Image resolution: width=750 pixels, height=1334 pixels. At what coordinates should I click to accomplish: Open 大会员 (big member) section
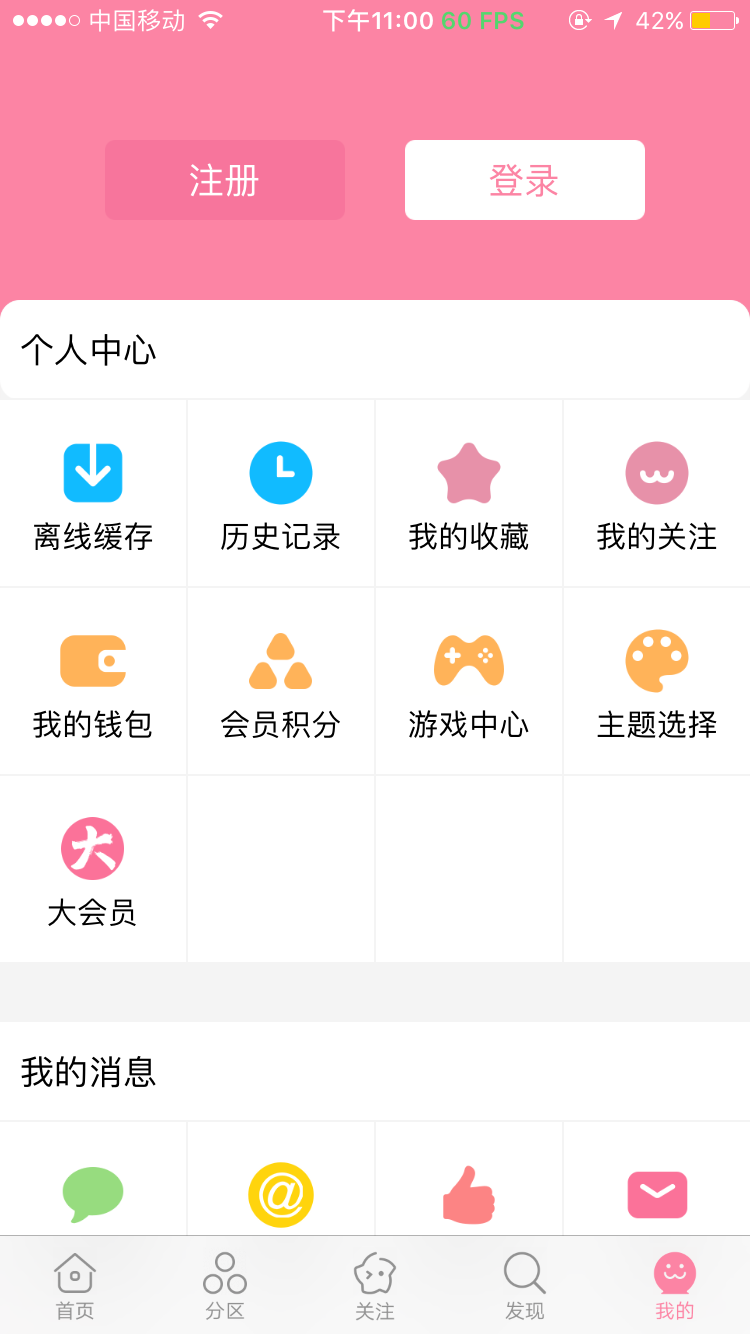click(x=93, y=868)
